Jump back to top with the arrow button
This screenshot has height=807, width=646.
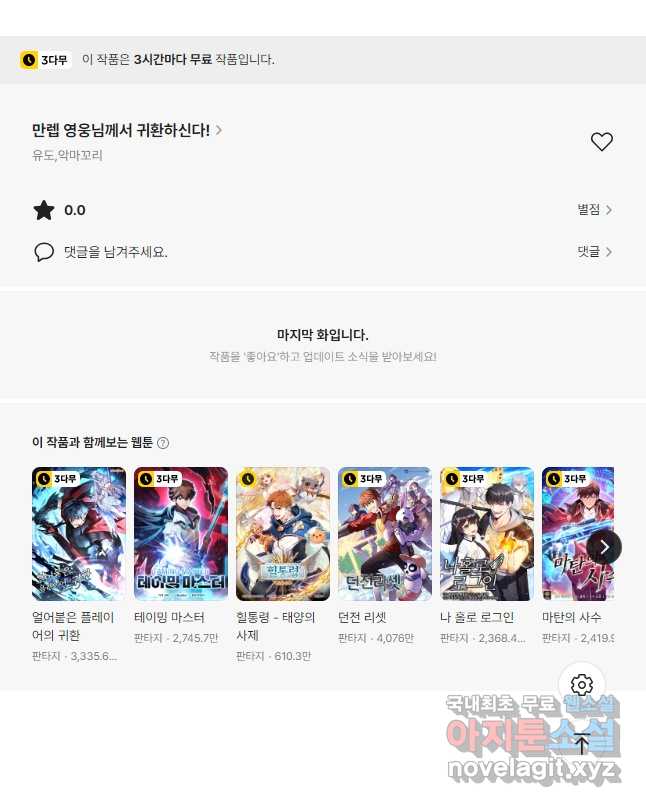pyautogui.click(x=582, y=743)
